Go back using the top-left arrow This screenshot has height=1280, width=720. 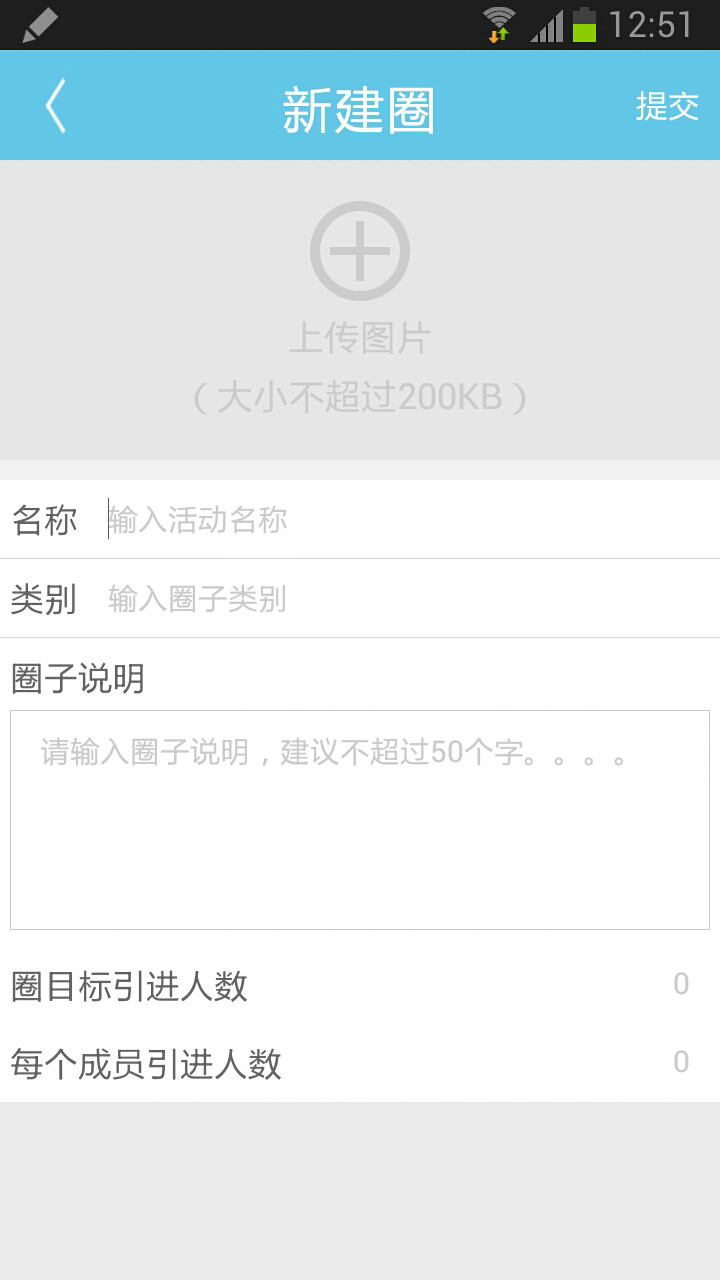click(55, 106)
